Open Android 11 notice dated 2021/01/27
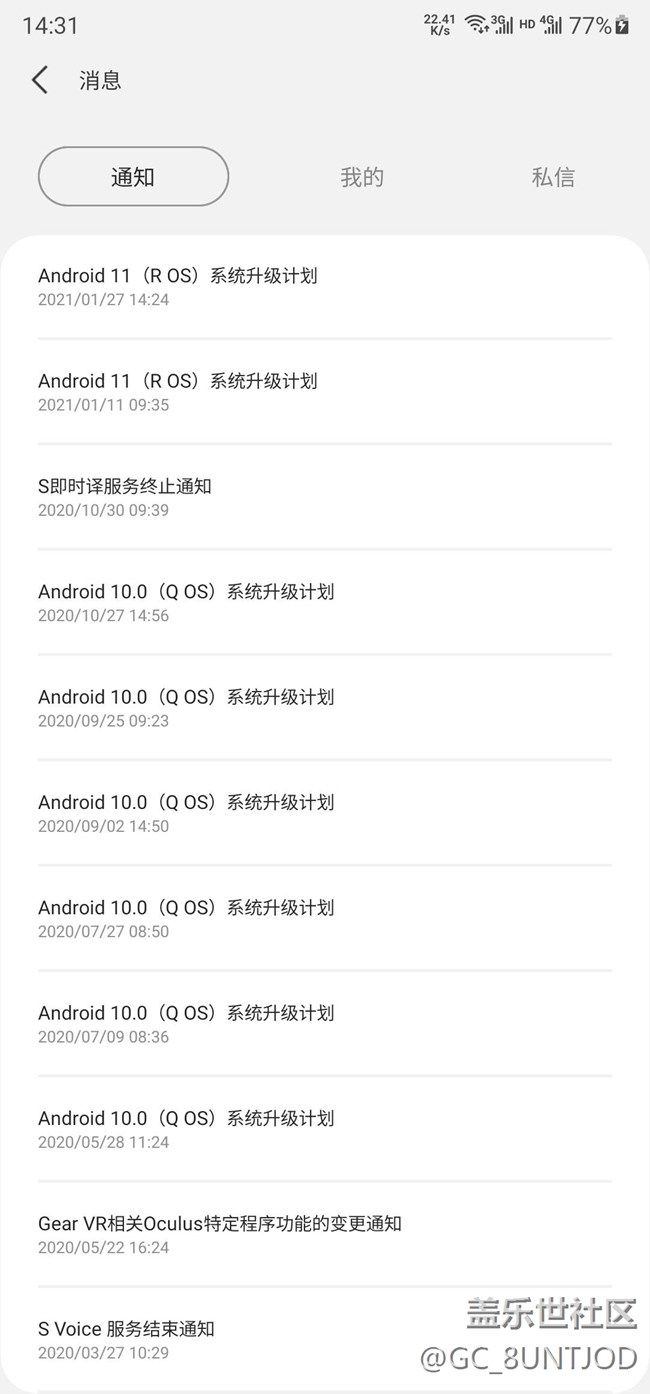This screenshot has height=1394, width=650. pos(178,286)
